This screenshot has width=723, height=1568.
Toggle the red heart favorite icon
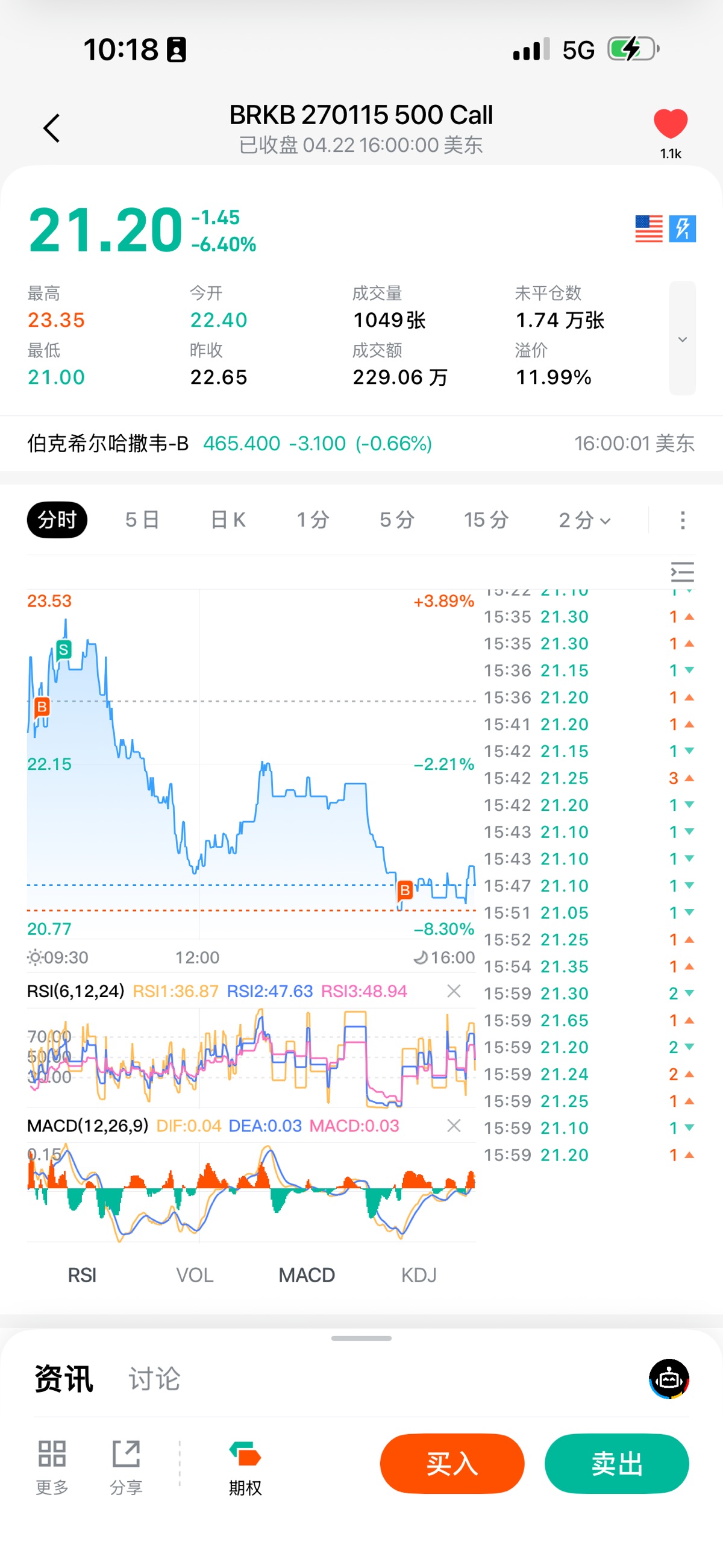(x=670, y=124)
